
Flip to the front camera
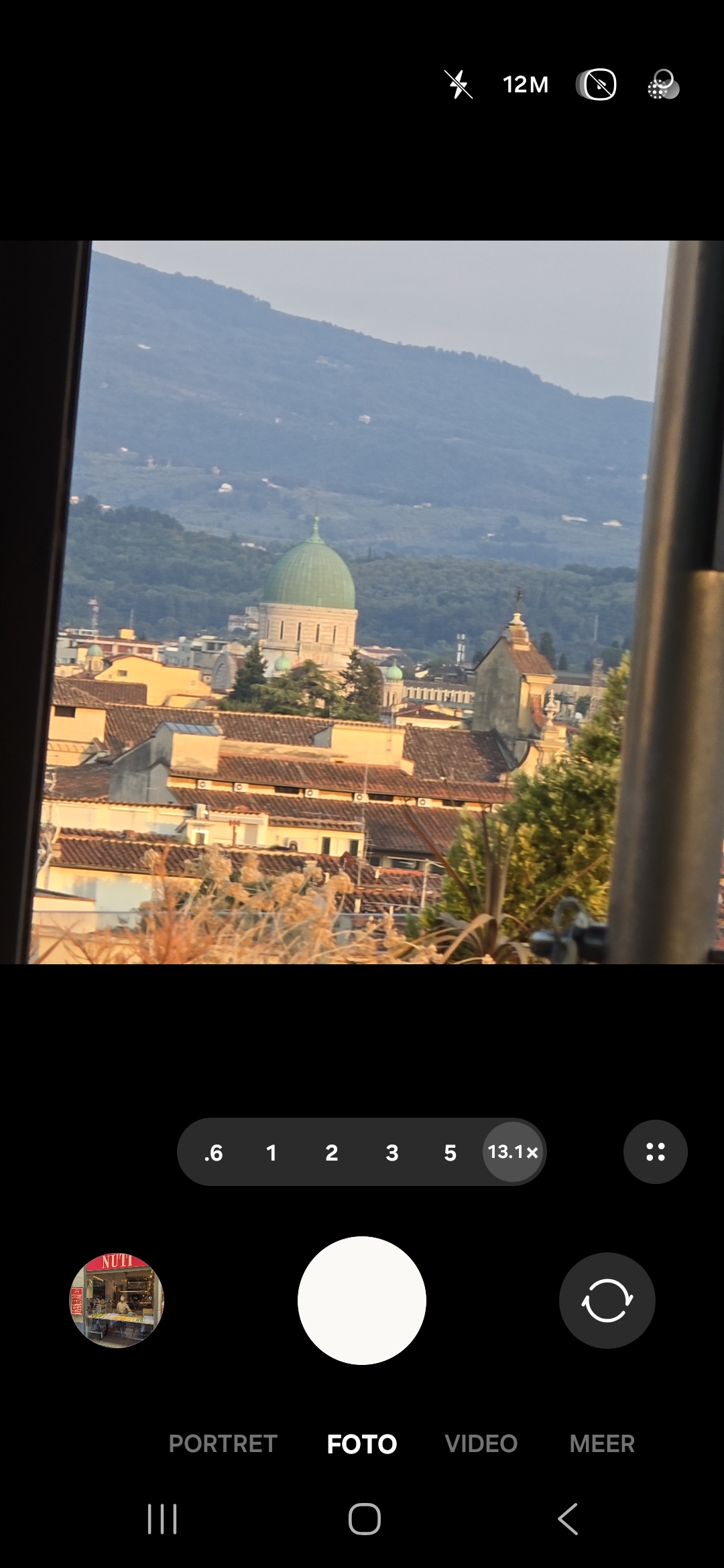607,1300
